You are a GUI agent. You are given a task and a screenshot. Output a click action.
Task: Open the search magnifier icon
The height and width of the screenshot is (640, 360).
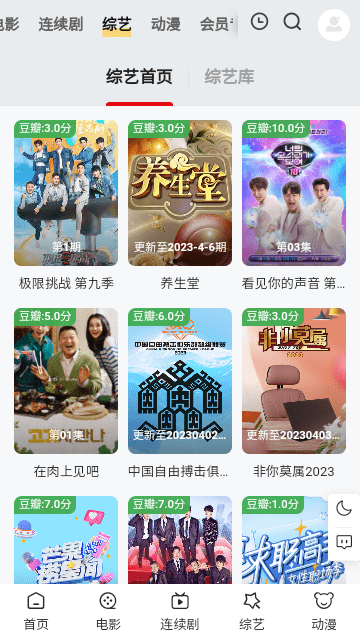pos(292,22)
